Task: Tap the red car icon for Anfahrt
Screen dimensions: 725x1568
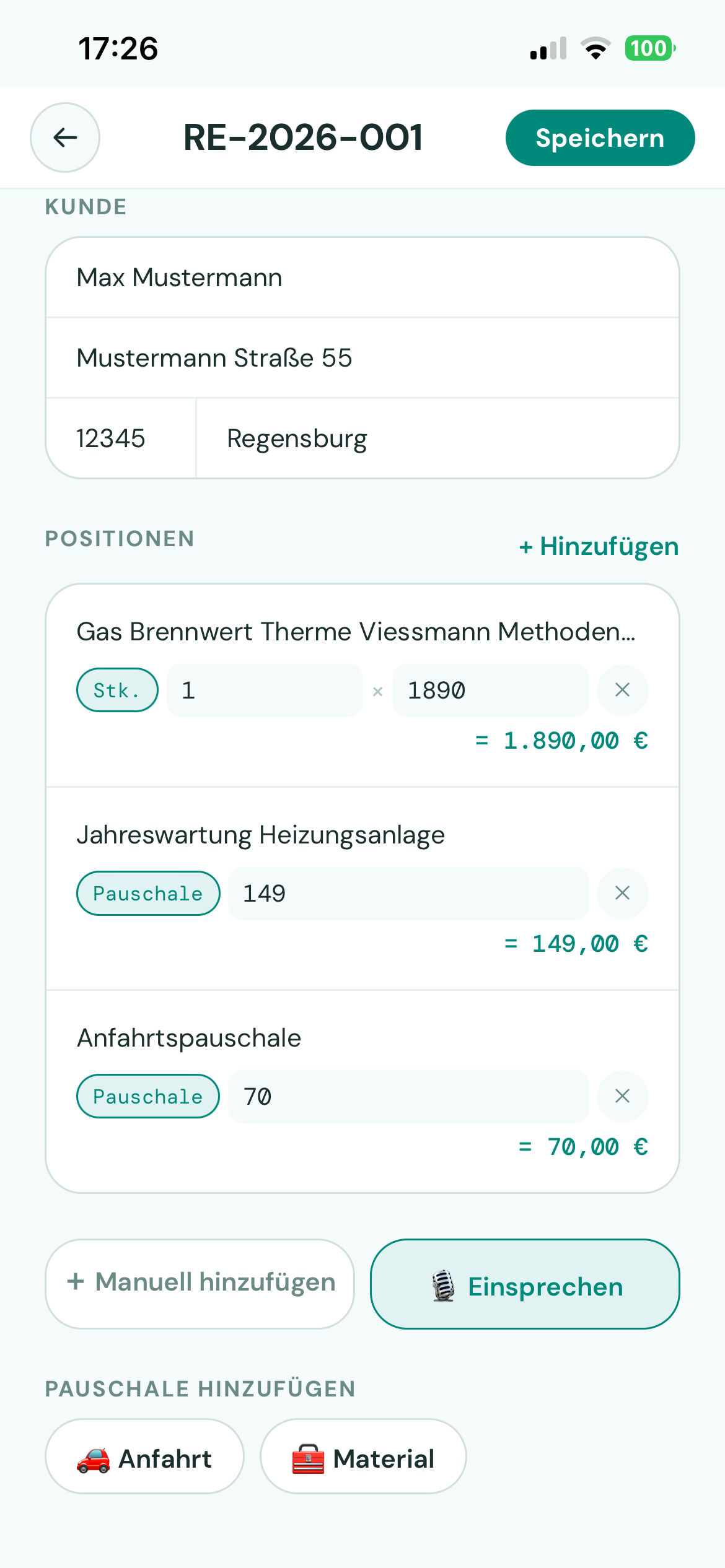Action: click(94, 1457)
